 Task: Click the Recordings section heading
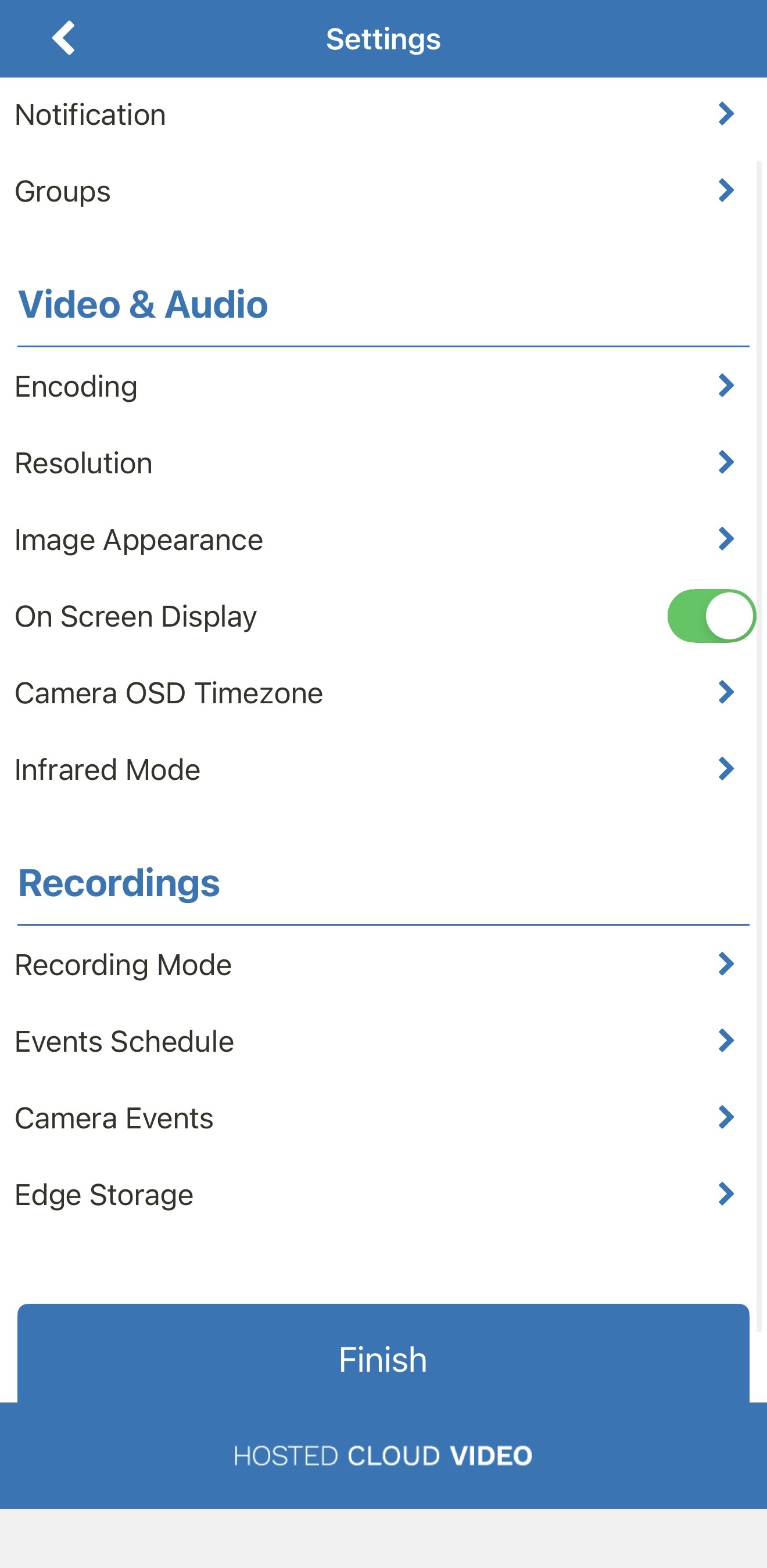(x=119, y=884)
